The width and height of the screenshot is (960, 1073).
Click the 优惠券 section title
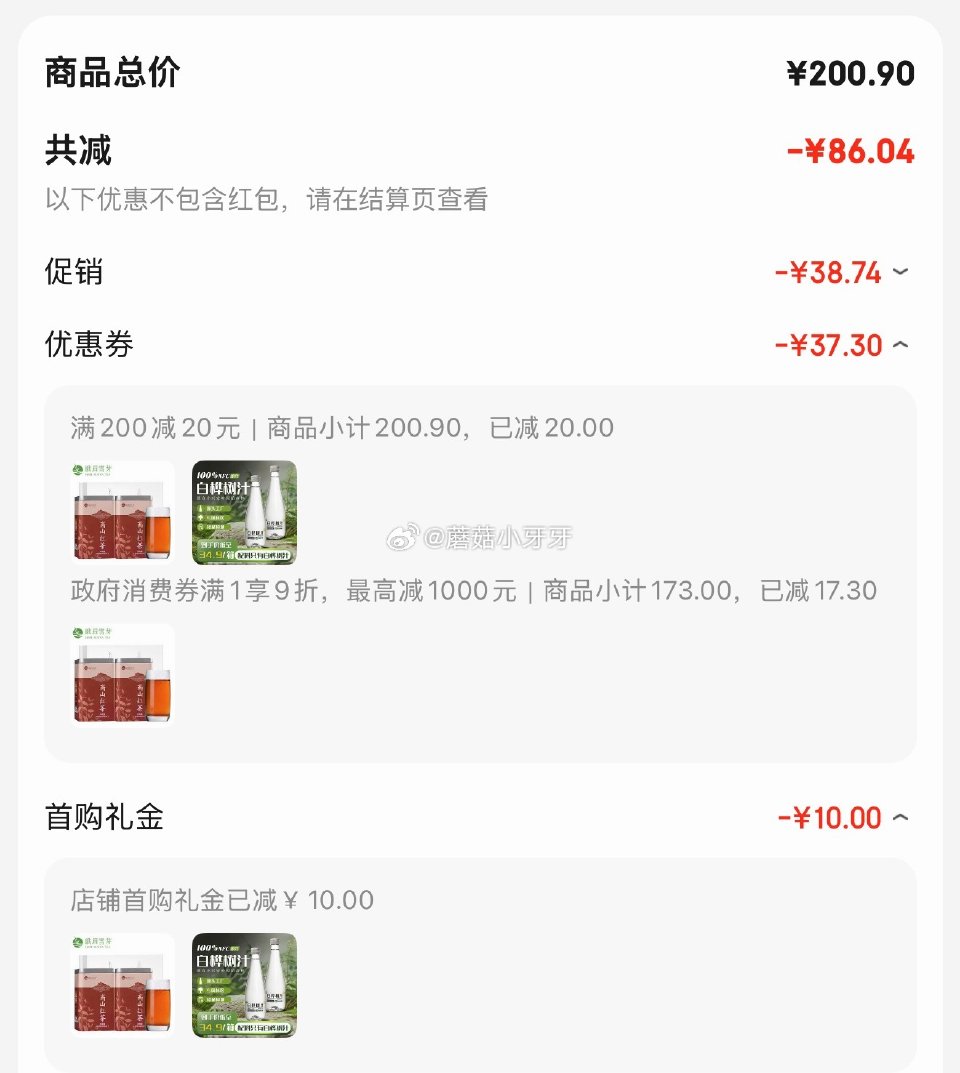(x=89, y=343)
